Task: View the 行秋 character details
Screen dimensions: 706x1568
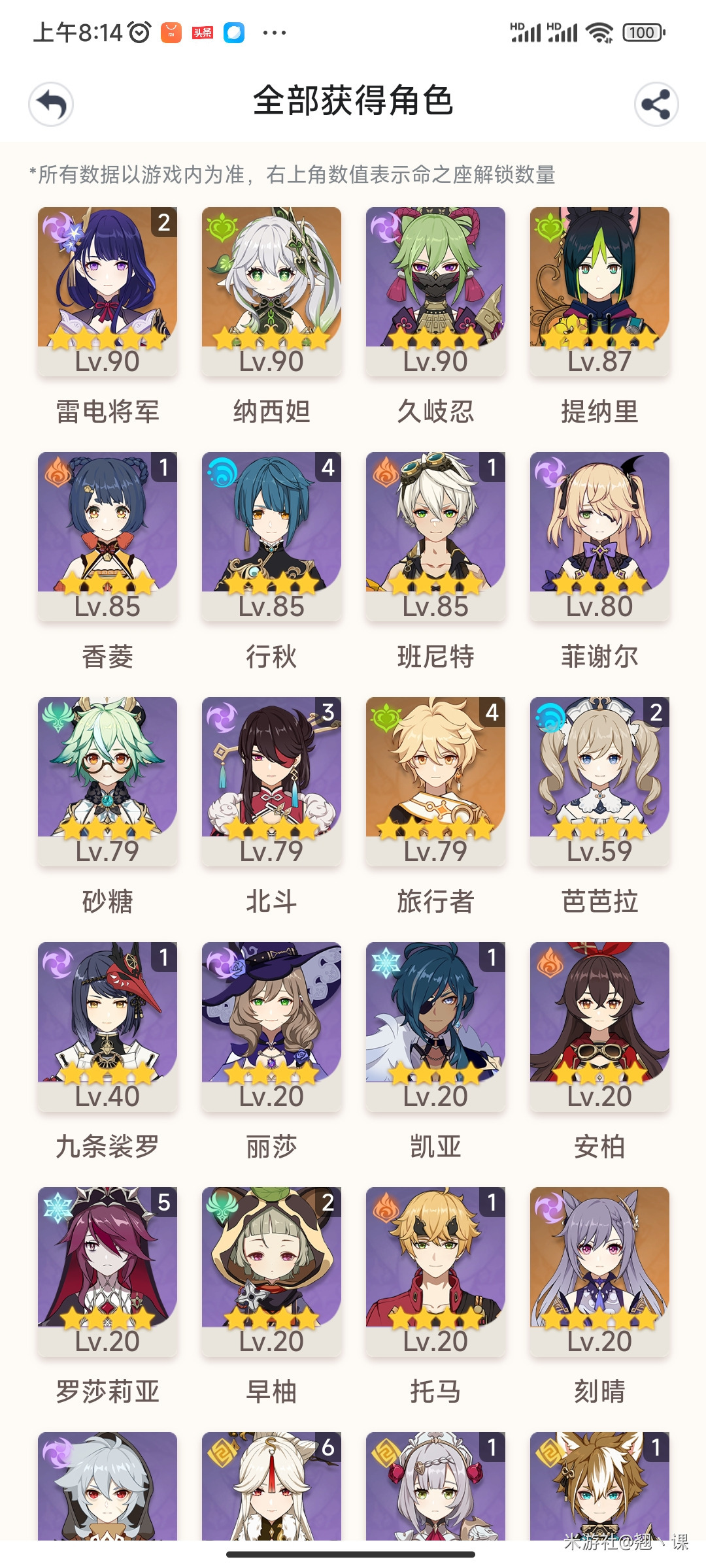Action: click(x=271, y=536)
